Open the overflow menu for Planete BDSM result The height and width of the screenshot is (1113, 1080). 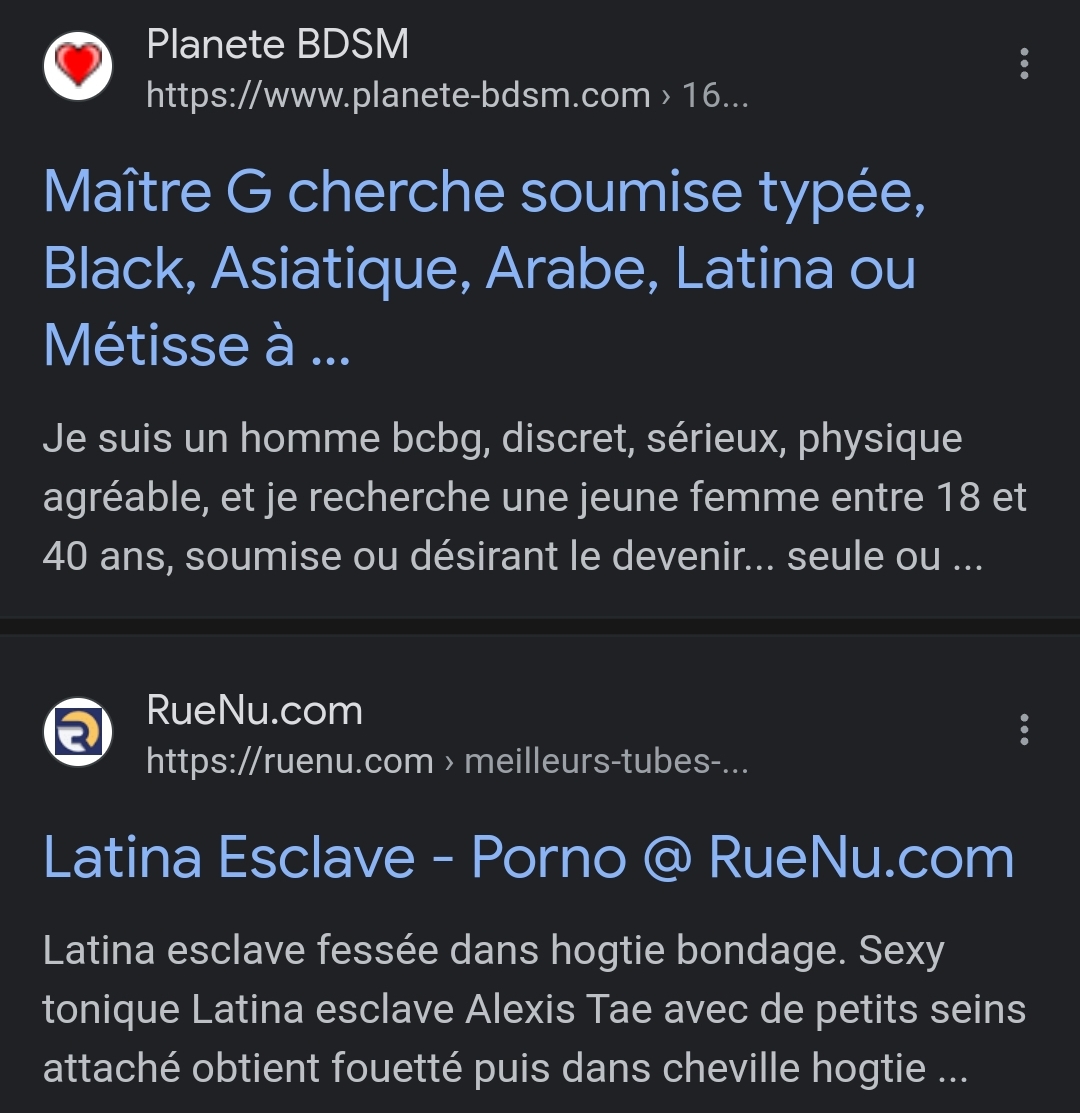pyautogui.click(x=1023, y=64)
